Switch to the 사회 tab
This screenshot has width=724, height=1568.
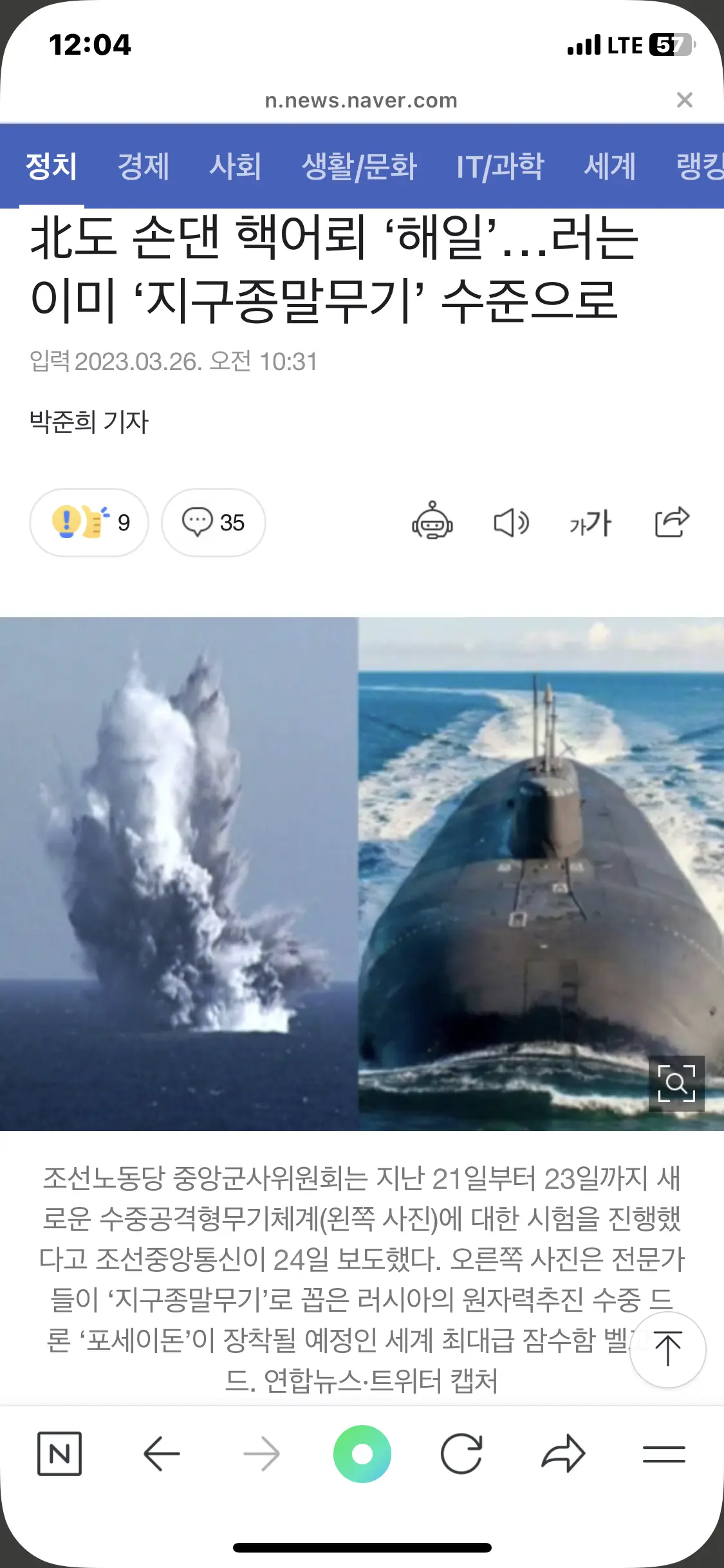235,166
